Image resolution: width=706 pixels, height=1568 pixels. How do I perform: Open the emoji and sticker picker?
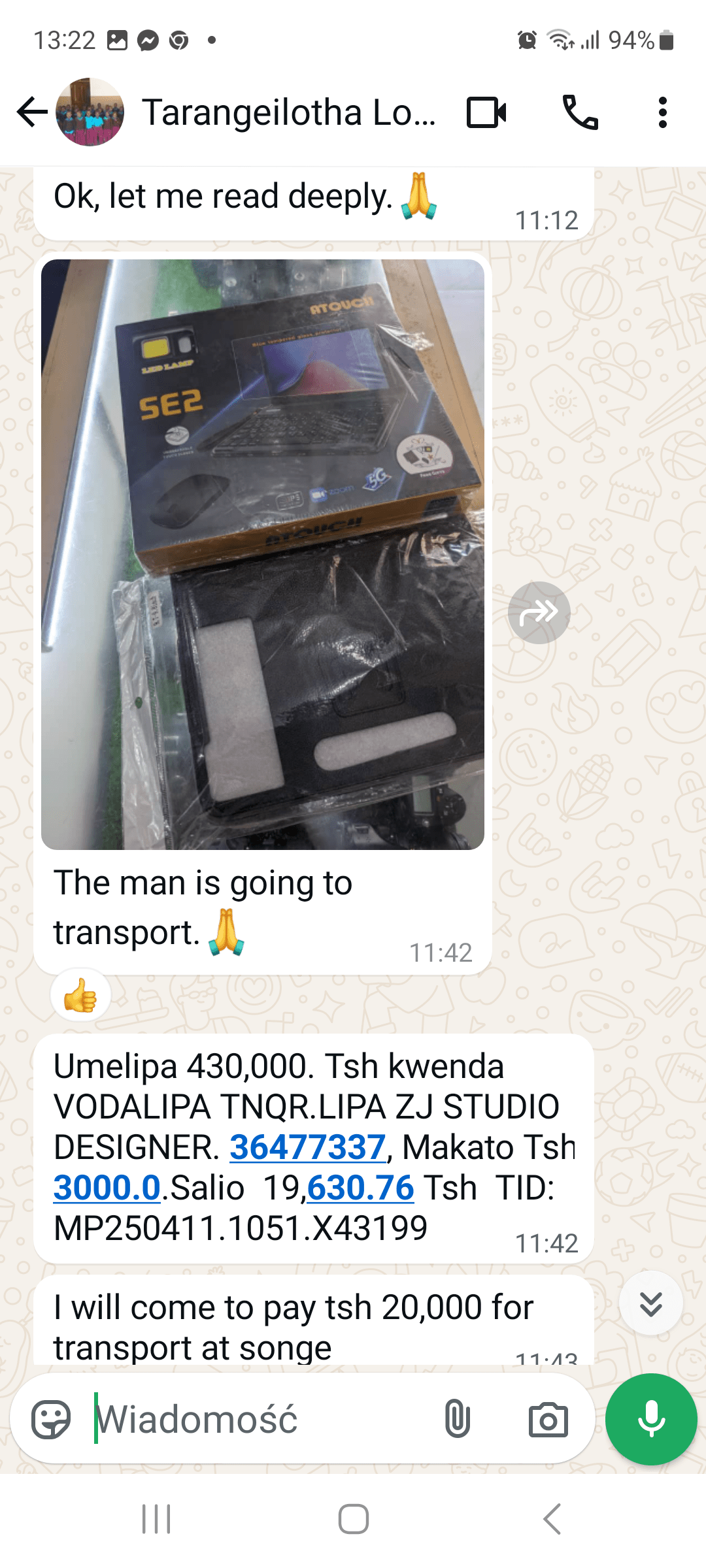(x=51, y=1419)
